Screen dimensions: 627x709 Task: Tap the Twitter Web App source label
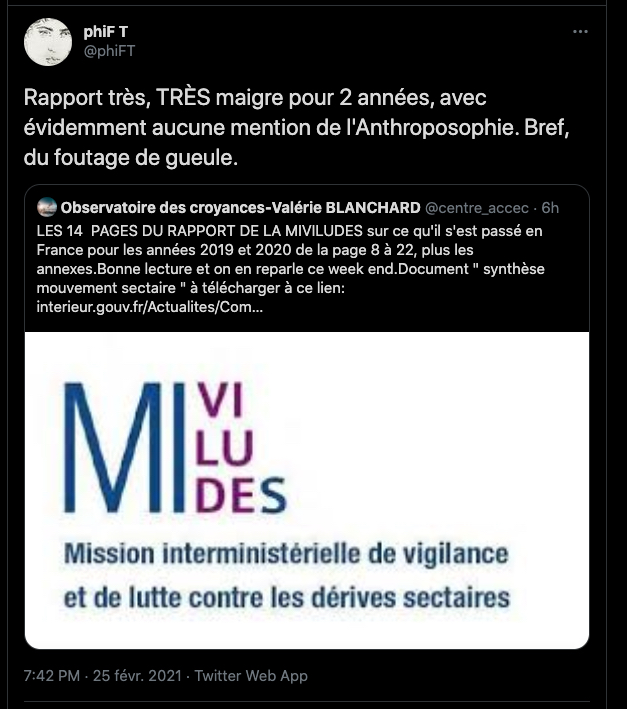pyautogui.click(x=250, y=676)
